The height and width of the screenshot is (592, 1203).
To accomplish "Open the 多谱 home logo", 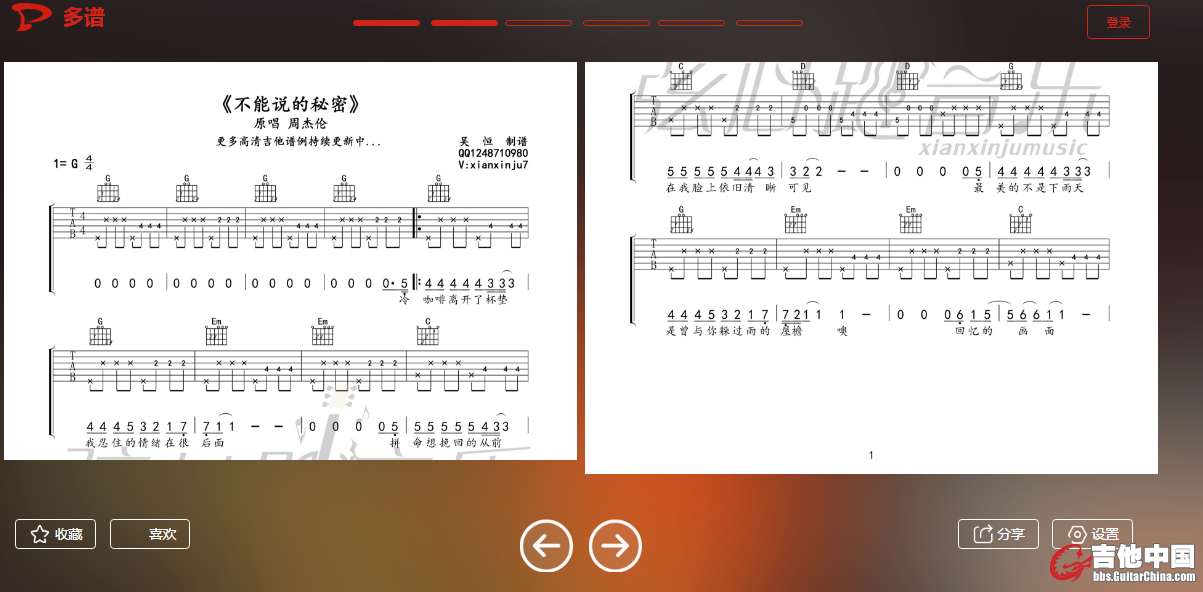I will [x=60, y=18].
